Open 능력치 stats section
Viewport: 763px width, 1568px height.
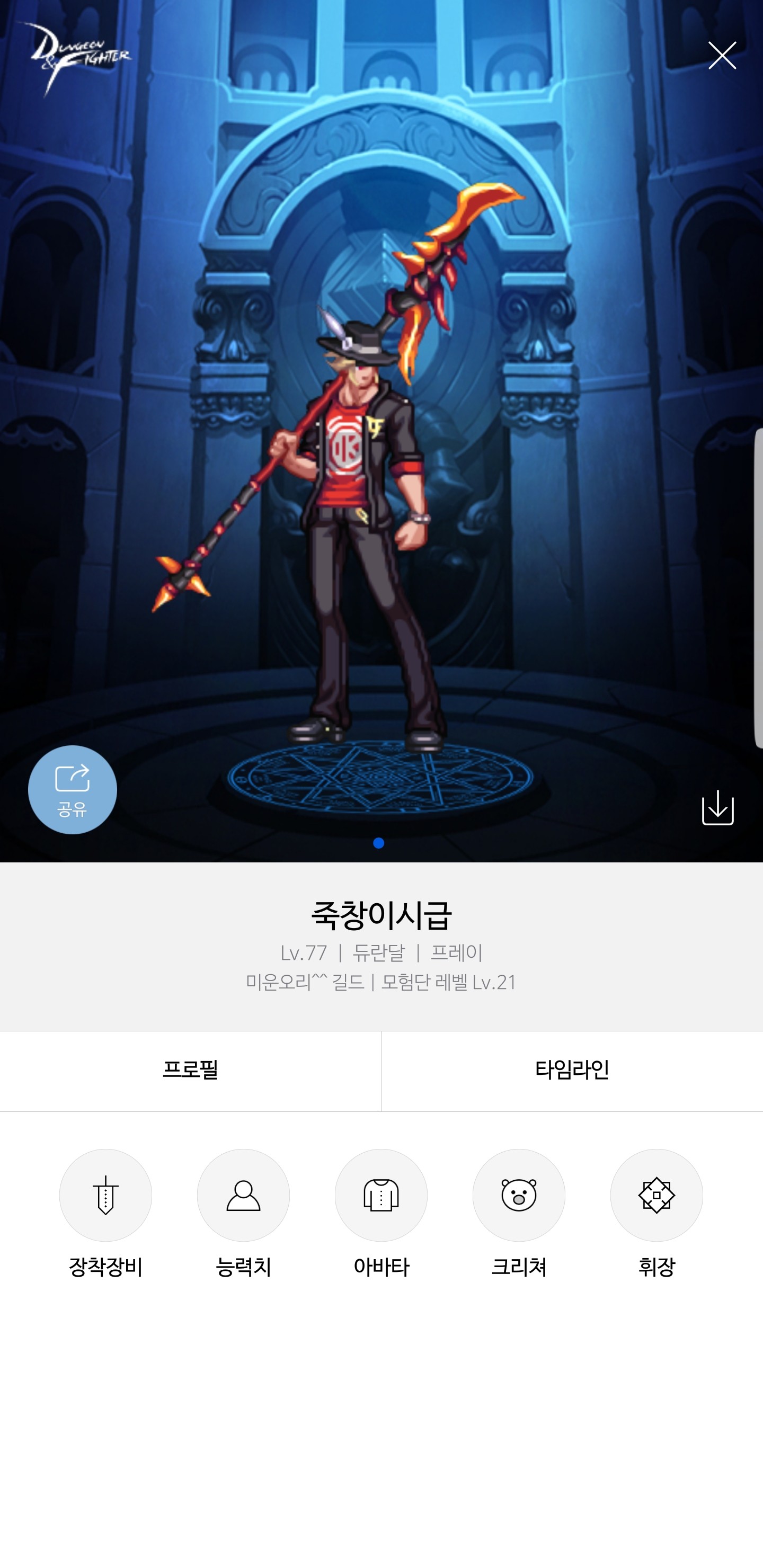[243, 1214]
